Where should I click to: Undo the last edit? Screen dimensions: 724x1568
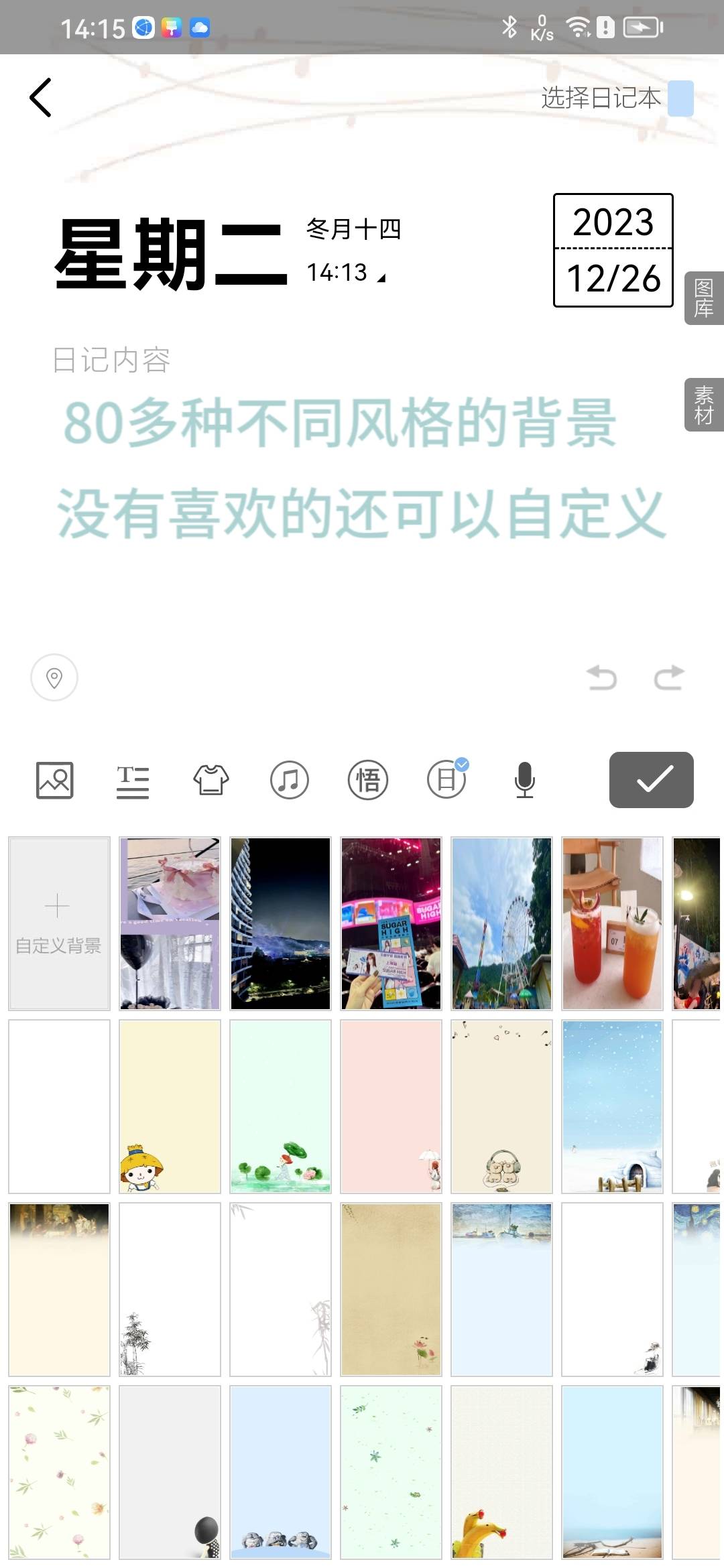click(603, 679)
